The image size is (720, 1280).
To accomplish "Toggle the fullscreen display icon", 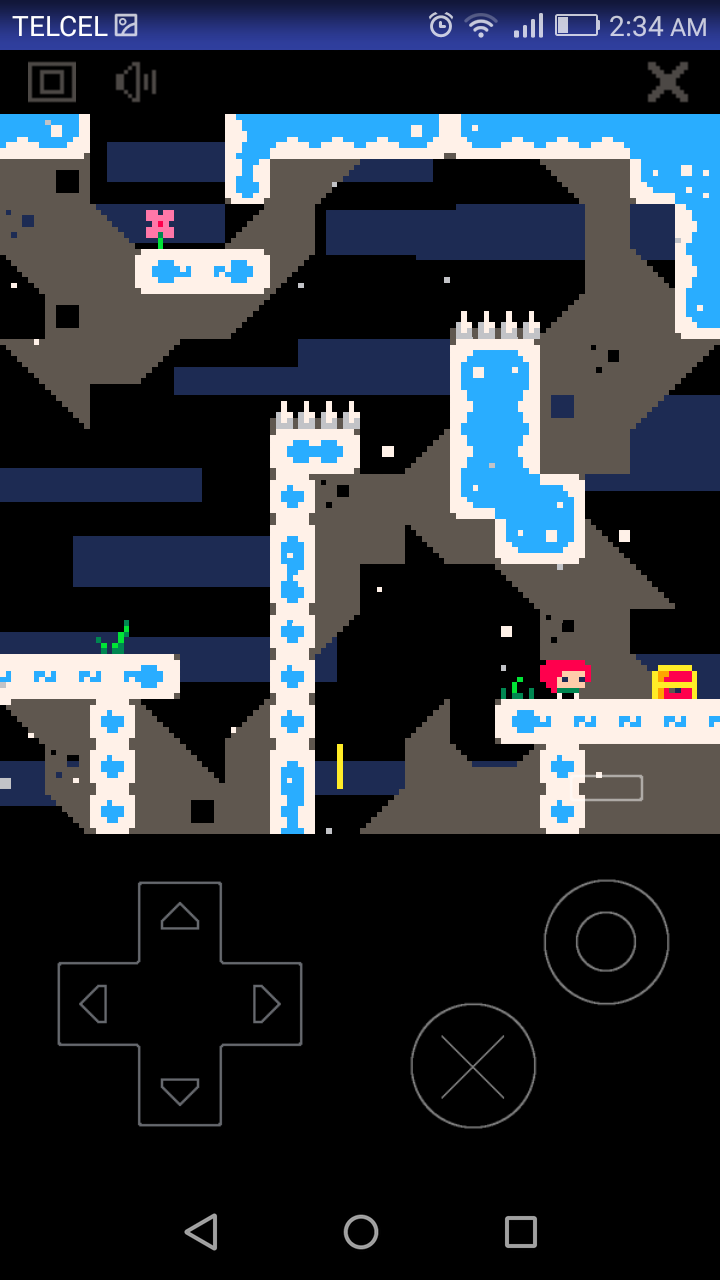I will pyautogui.click(x=52, y=82).
